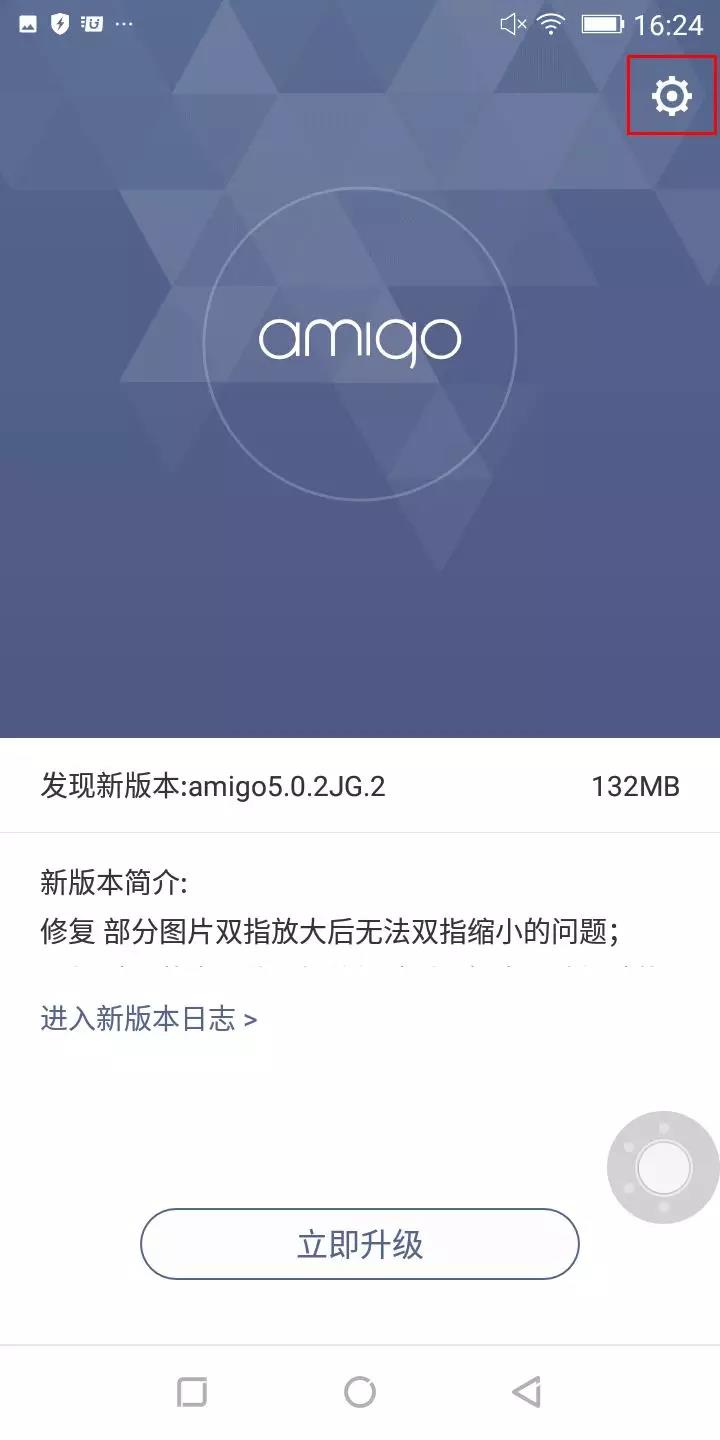Open the 进入新版本日志 changelog link

(x=149, y=1019)
